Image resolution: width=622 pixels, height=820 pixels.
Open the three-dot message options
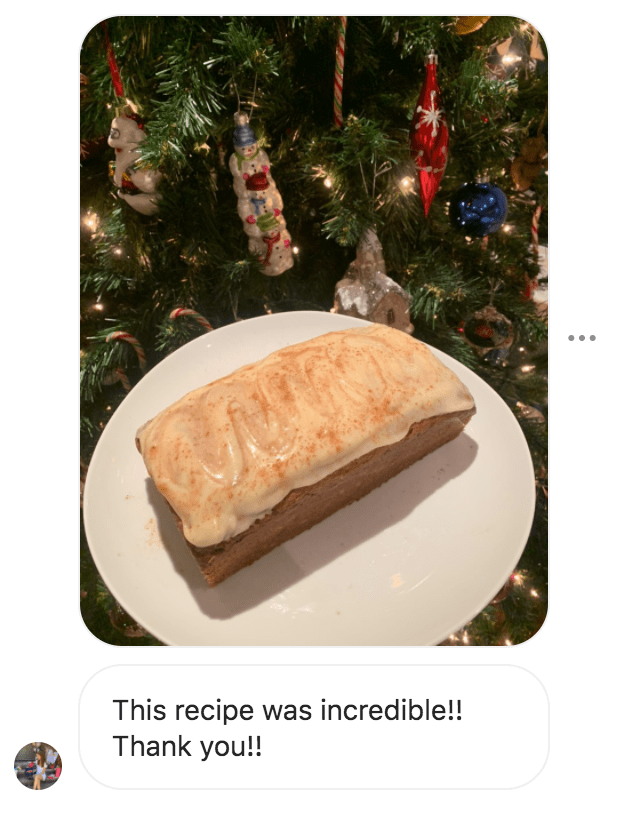pos(581,338)
